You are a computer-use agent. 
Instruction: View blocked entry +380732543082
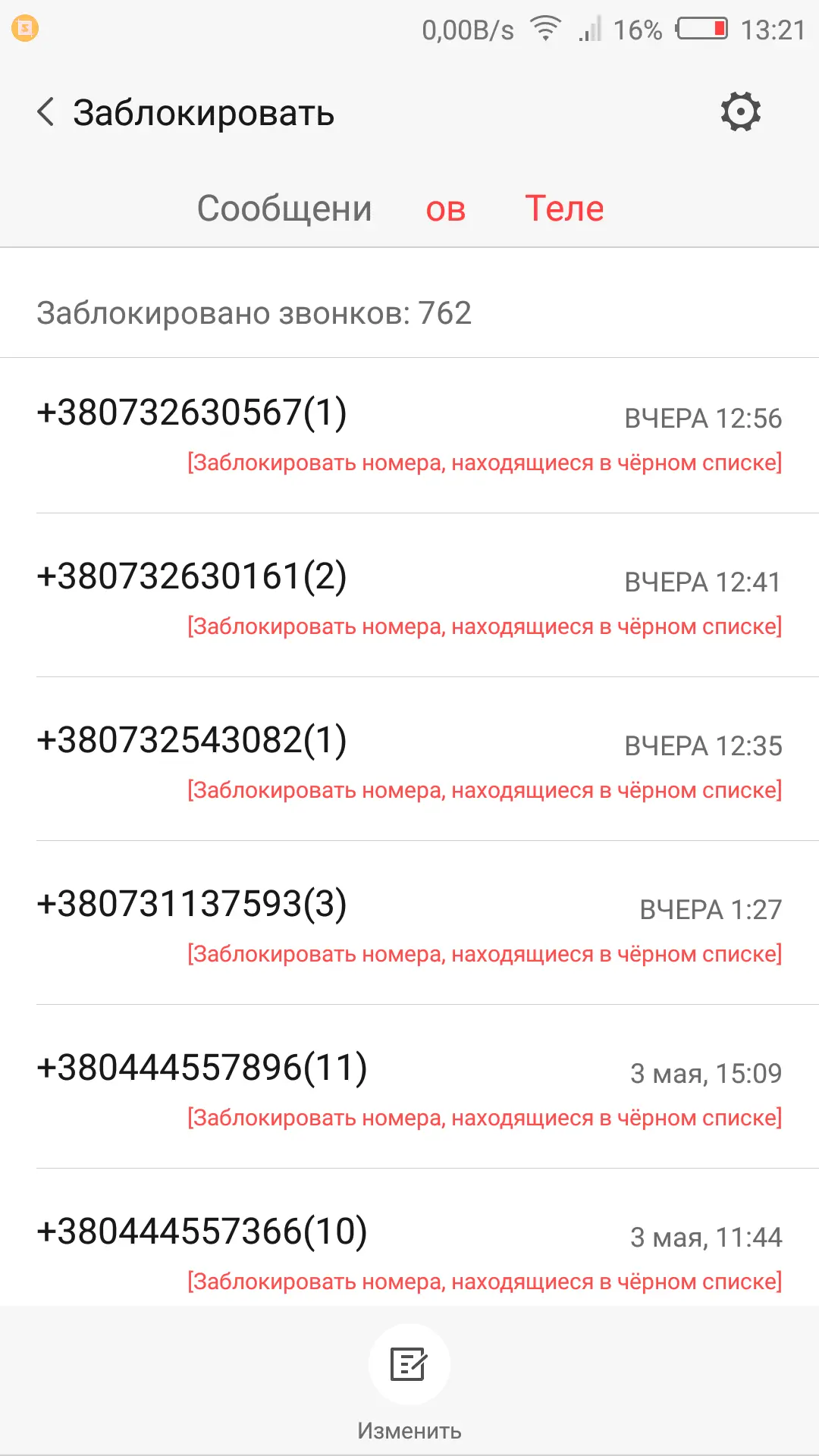[x=409, y=763]
